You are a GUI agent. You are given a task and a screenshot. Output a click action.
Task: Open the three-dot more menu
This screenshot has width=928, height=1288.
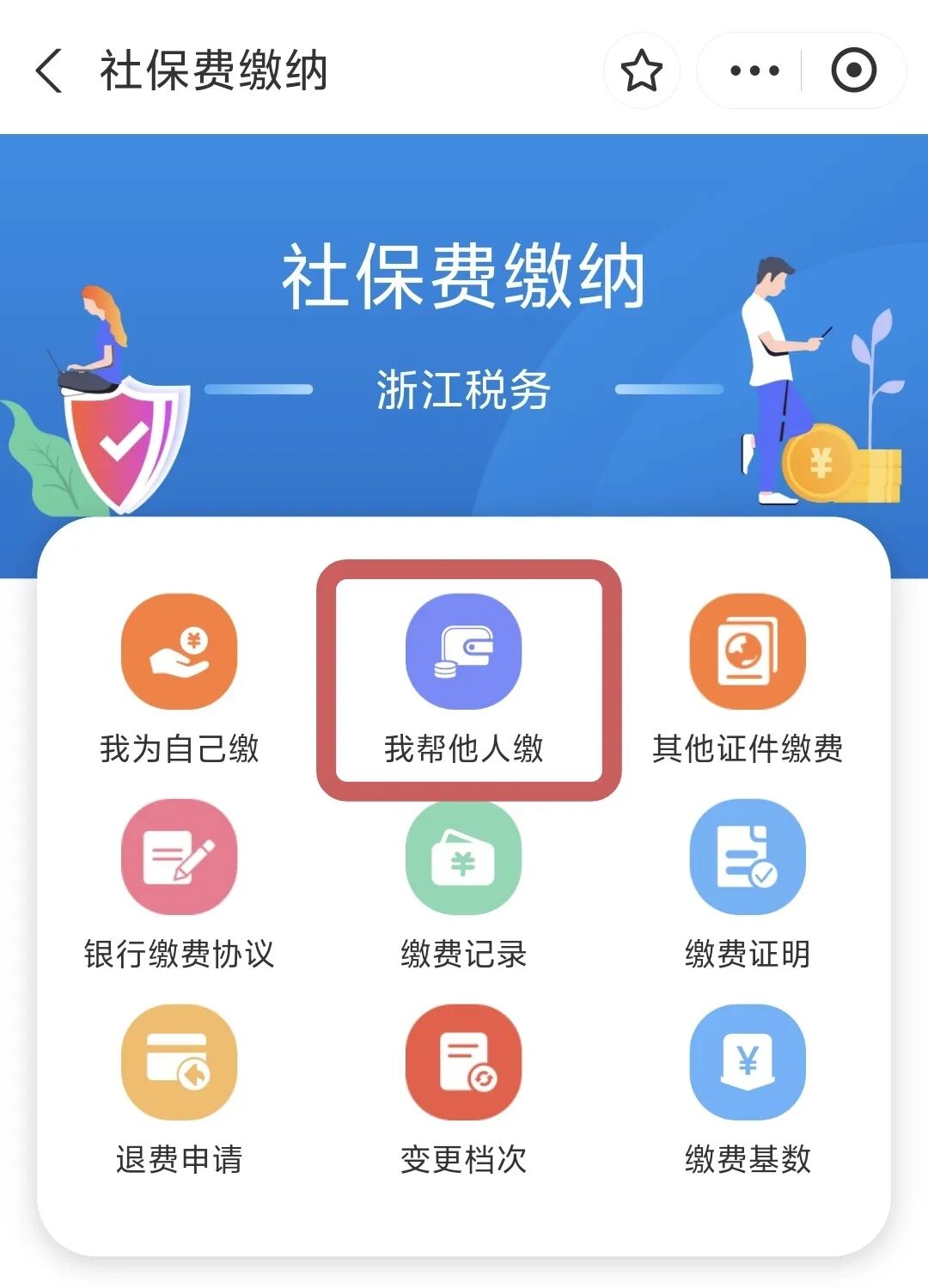pyautogui.click(x=754, y=70)
